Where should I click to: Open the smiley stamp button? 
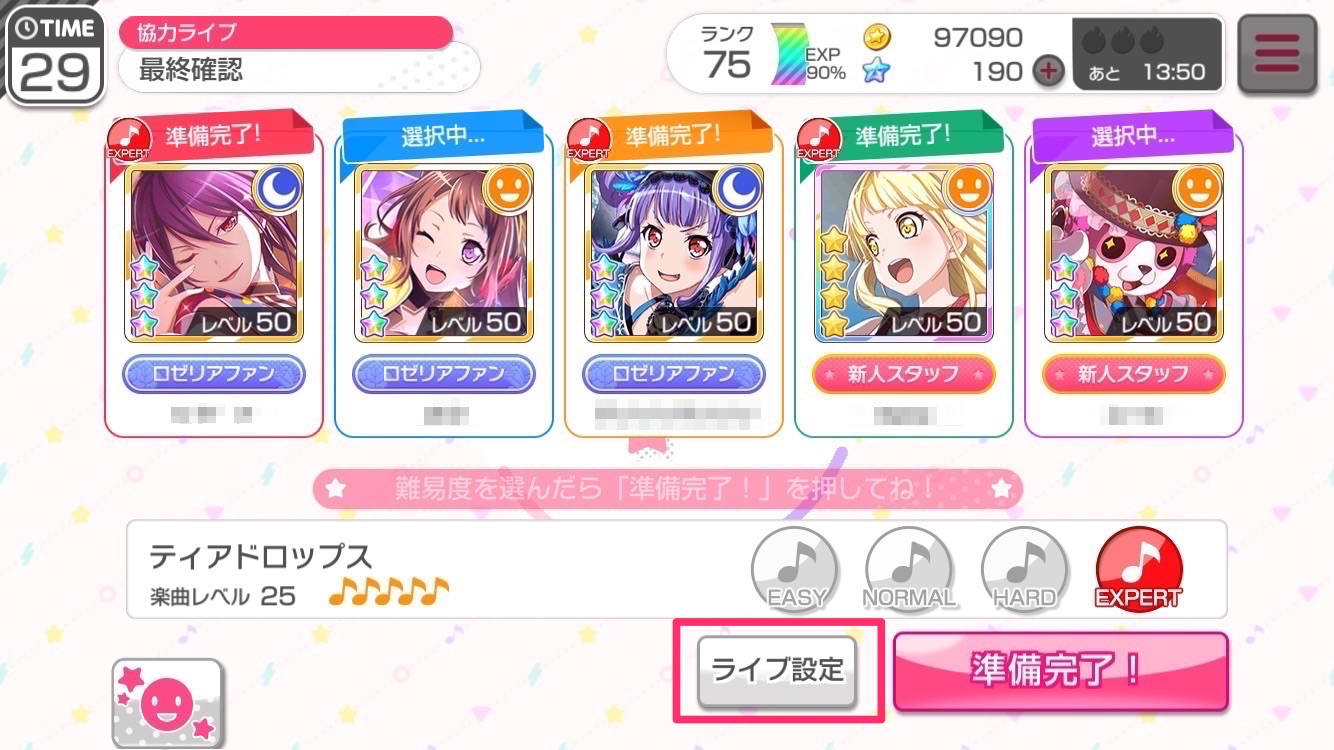click(x=167, y=703)
